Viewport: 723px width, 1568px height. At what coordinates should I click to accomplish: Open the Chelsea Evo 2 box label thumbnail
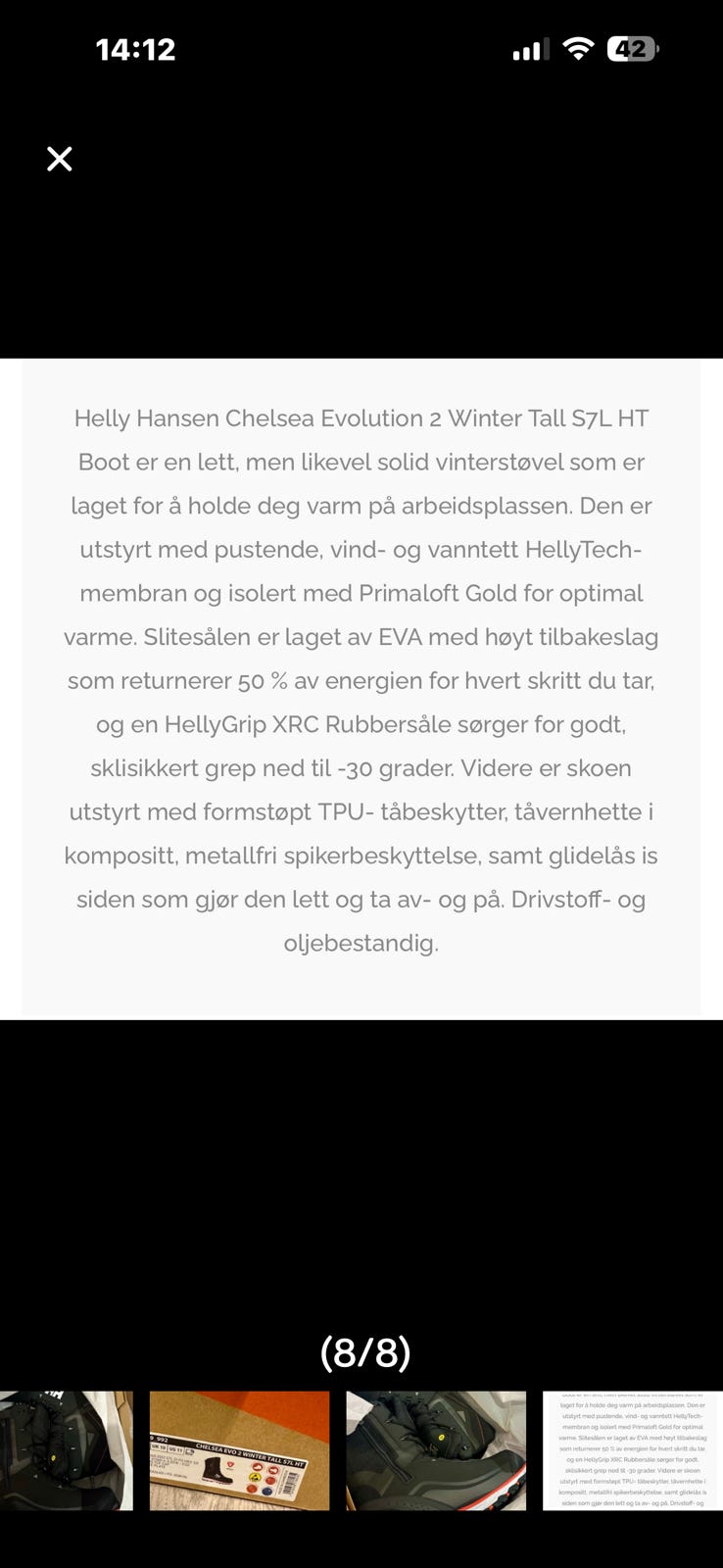239,1450
